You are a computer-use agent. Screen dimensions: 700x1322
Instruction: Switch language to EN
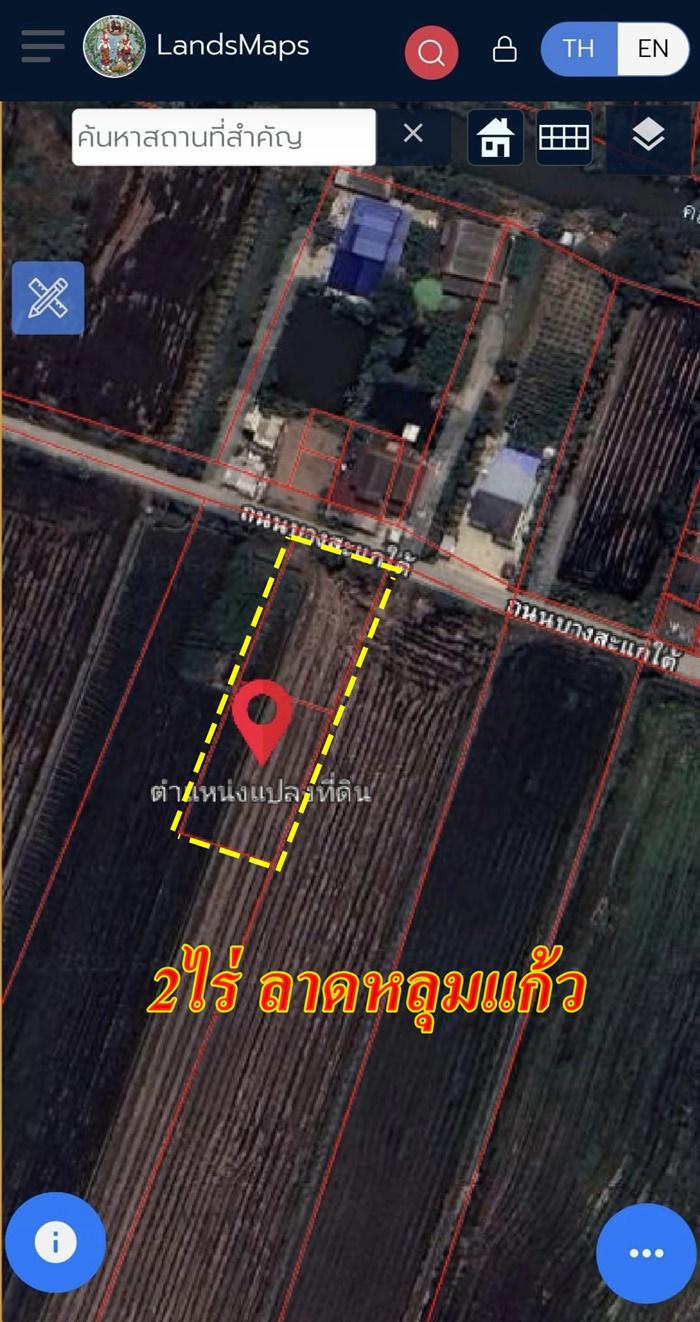653,49
